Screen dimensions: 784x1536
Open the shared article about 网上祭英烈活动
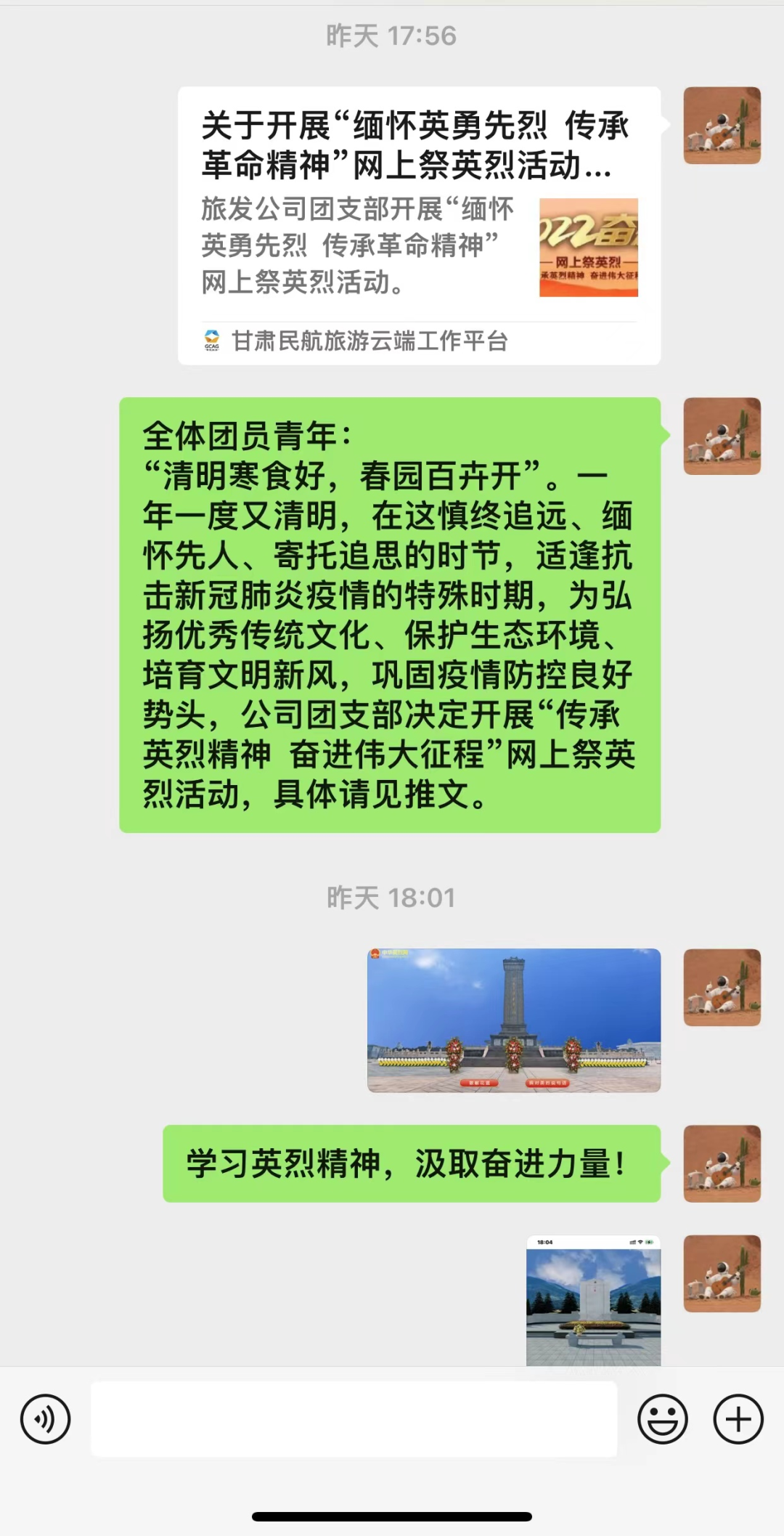coord(419,225)
